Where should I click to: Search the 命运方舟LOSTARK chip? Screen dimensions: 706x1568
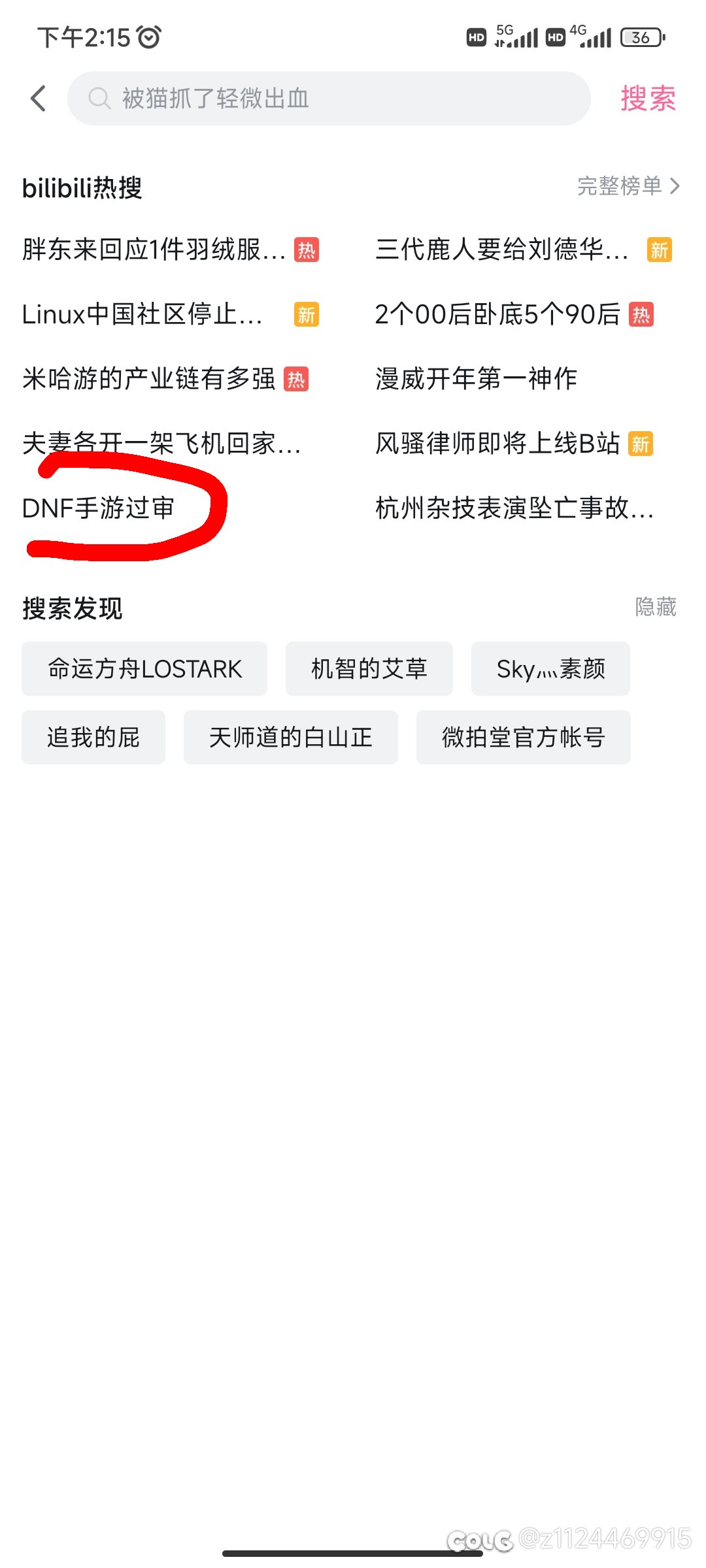(144, 669)
